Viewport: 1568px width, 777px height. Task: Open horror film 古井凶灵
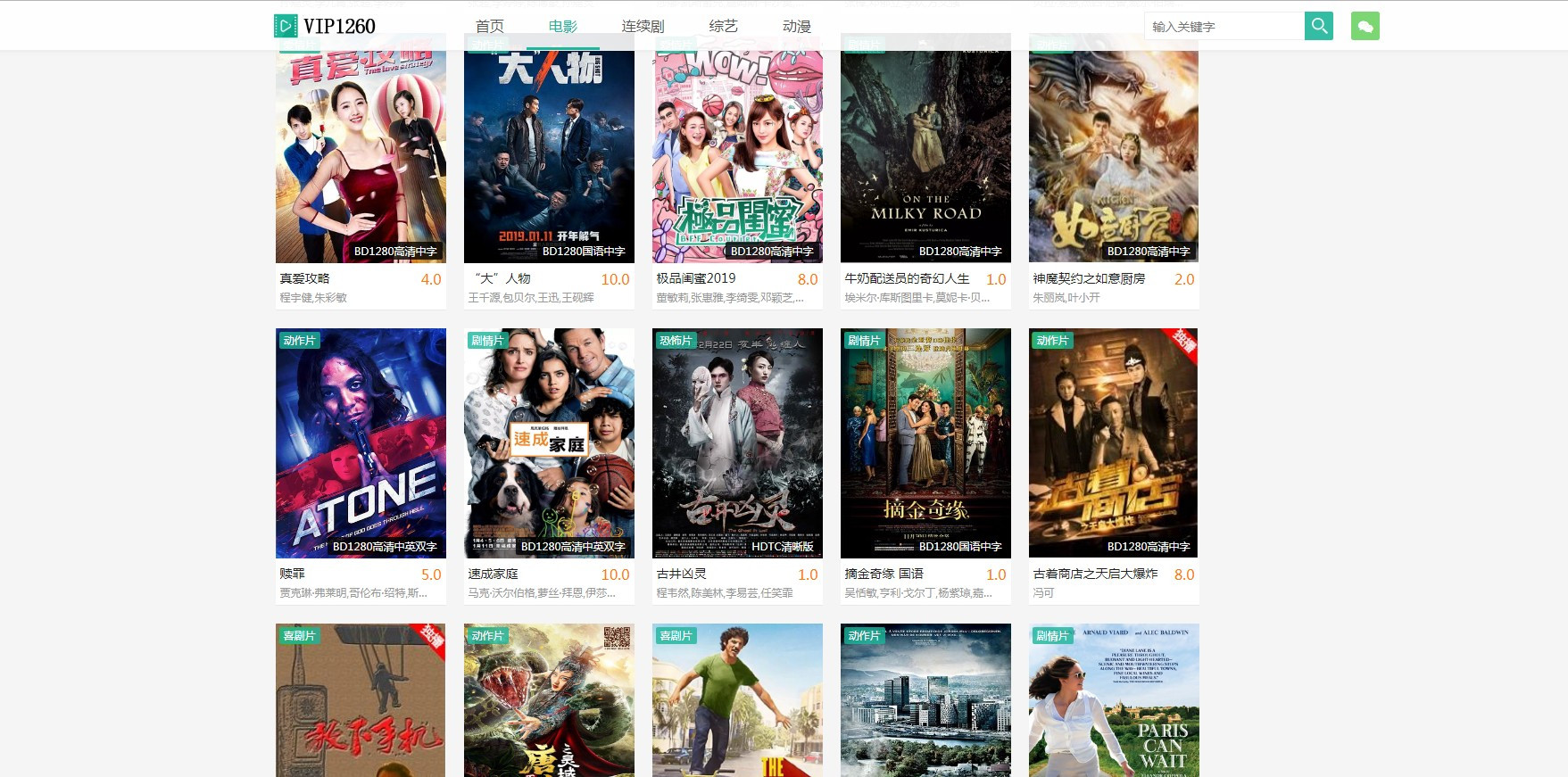coord(737,443)
